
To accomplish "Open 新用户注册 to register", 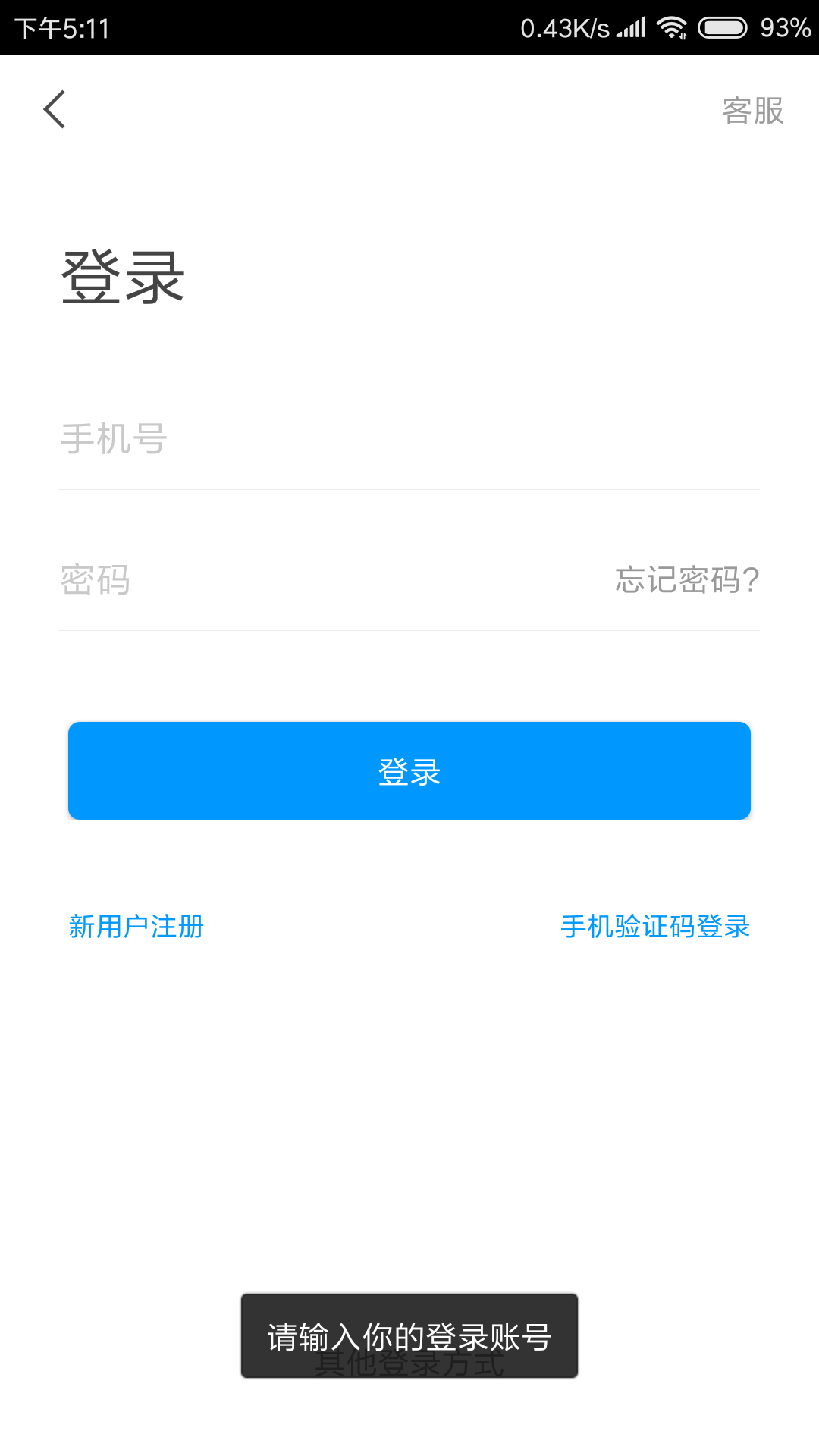I will point(136,927).
